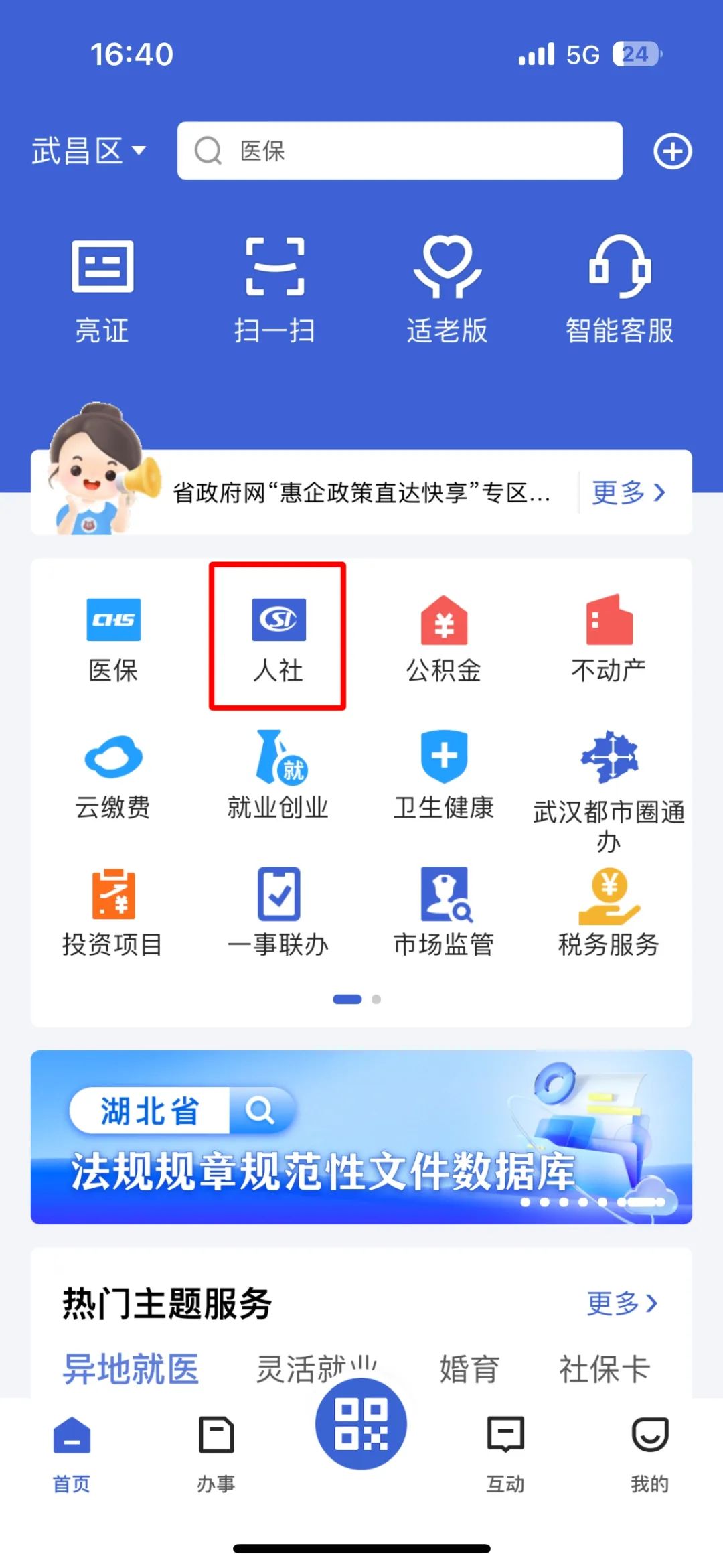
Task: Switch to the 婚育 topic tab
Action: (x=469, y=1369)
